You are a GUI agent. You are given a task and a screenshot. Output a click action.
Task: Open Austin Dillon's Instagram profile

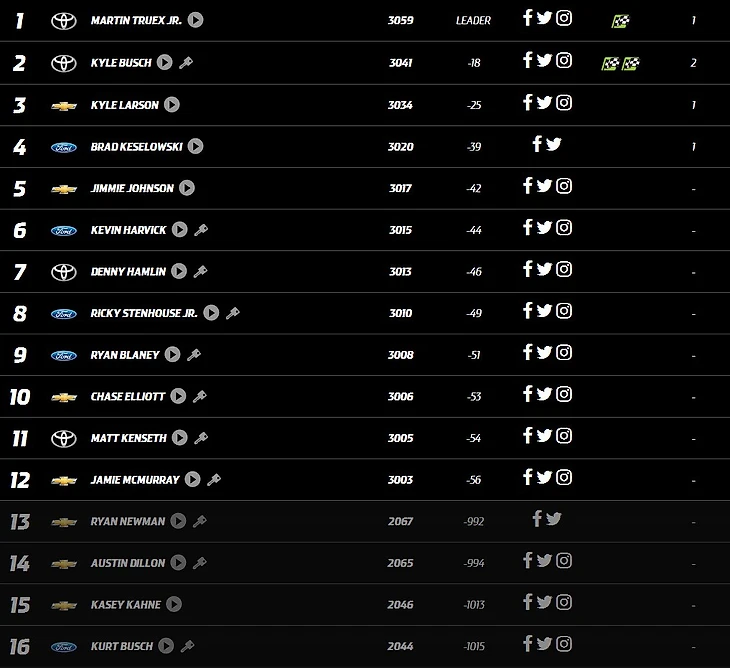tap(564, 560)
